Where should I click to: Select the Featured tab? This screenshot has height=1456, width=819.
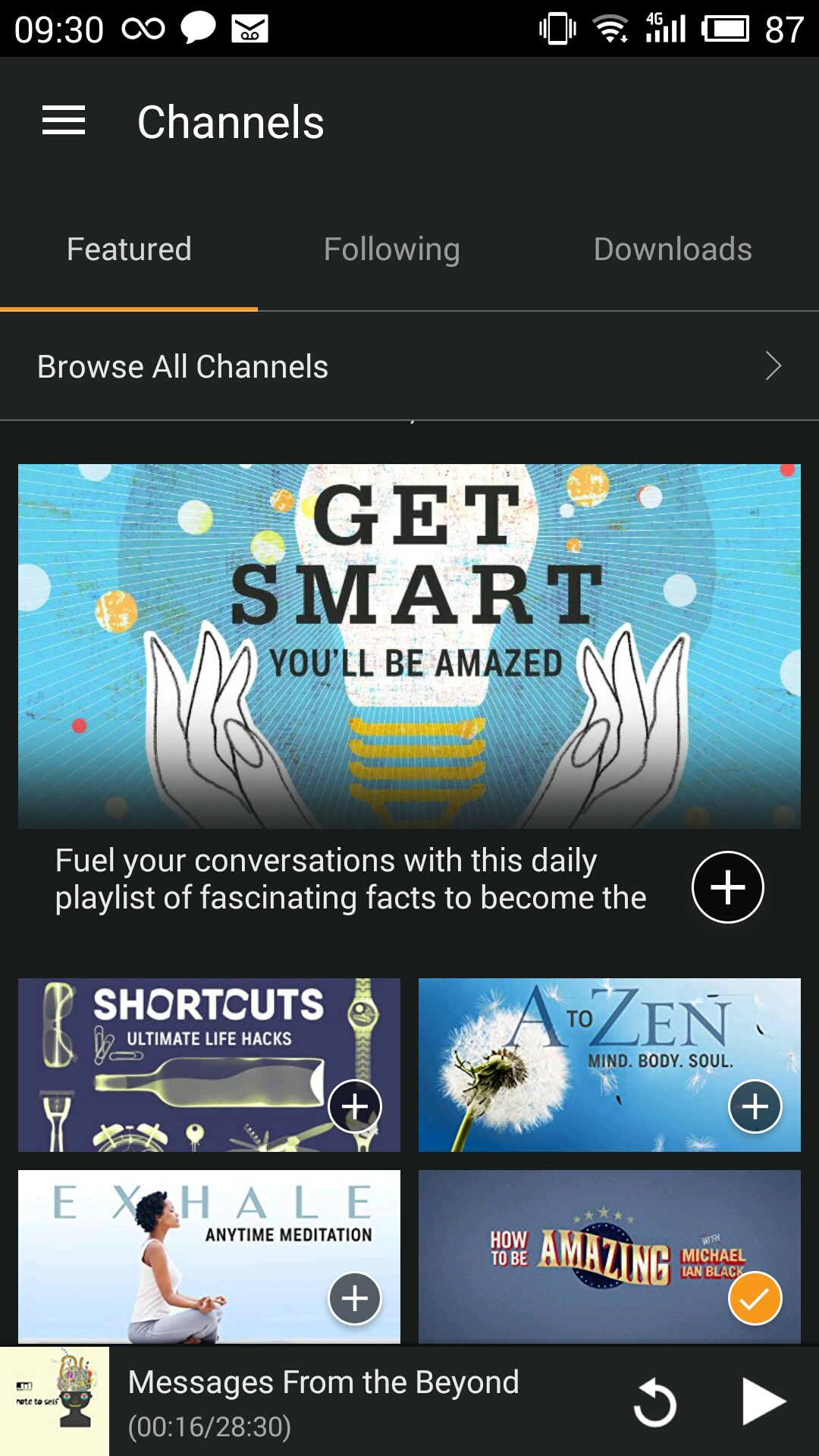(x=129, y=249)
